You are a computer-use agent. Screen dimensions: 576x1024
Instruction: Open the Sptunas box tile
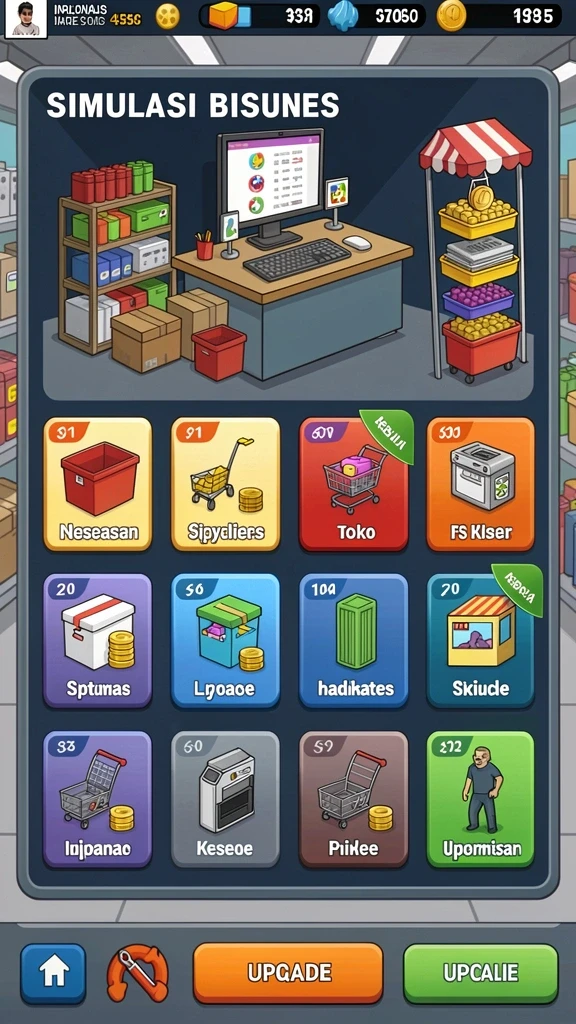[98, 641]
